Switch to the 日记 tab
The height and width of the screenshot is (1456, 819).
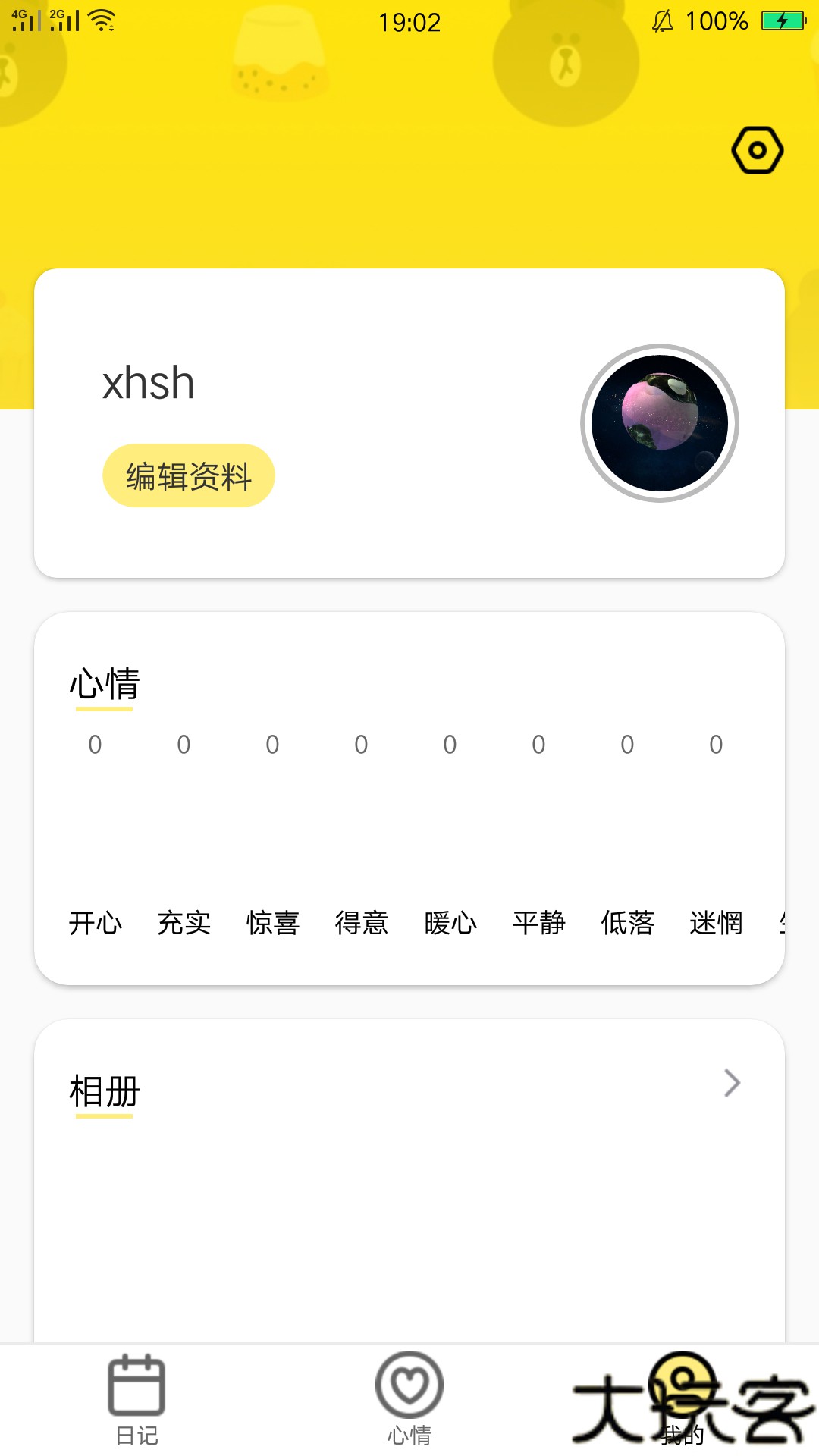click(x=138, y=1403)
